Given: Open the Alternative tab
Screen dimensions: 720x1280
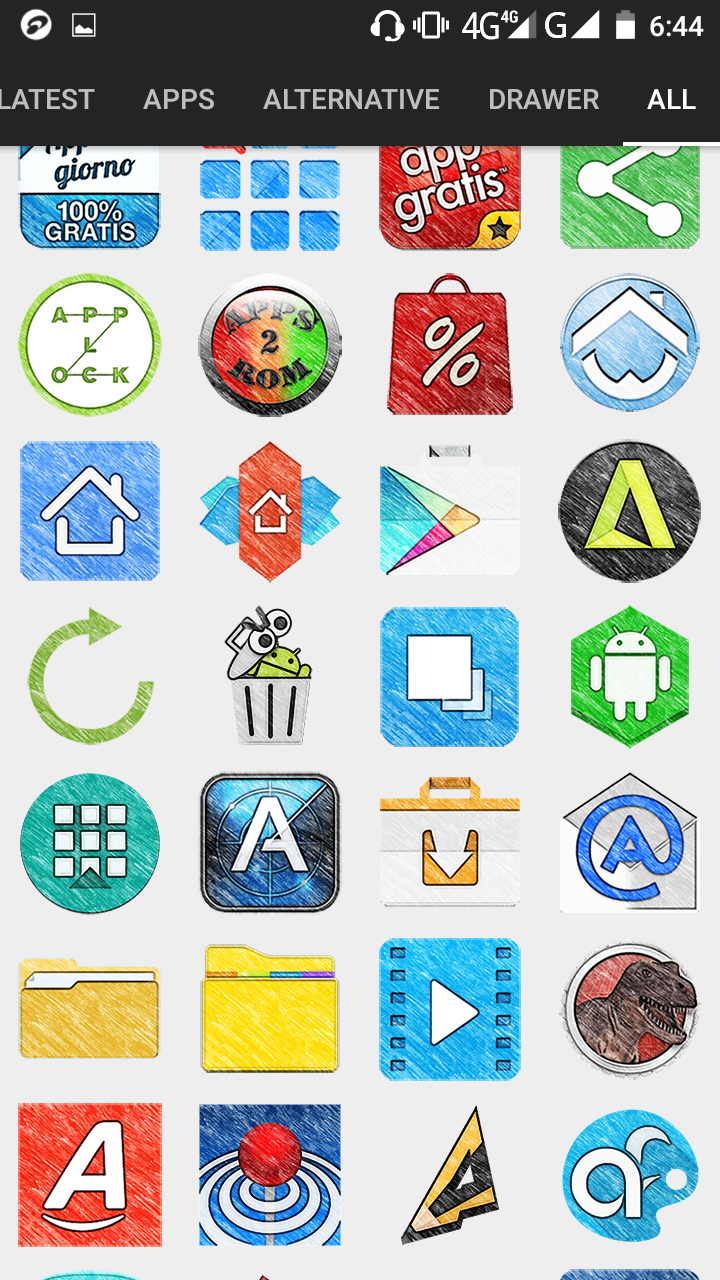Looking at the screenshot, I should pos(351,100).
